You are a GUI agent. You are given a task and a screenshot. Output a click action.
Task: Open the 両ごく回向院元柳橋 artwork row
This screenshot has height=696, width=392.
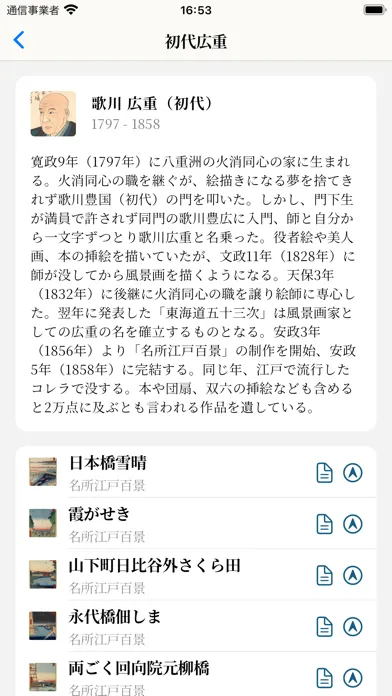pos(196,674)
